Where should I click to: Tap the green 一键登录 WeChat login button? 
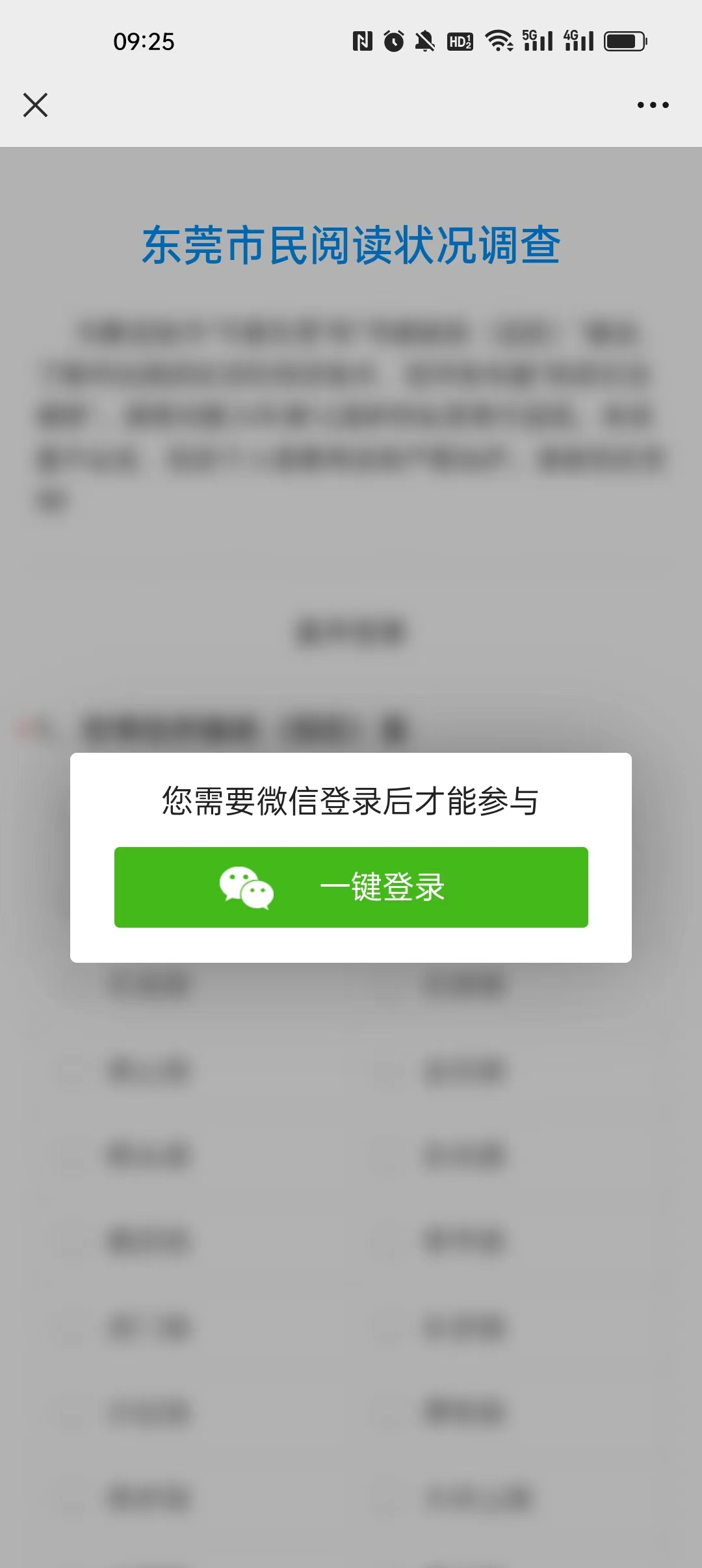click(x=351, y=887)
